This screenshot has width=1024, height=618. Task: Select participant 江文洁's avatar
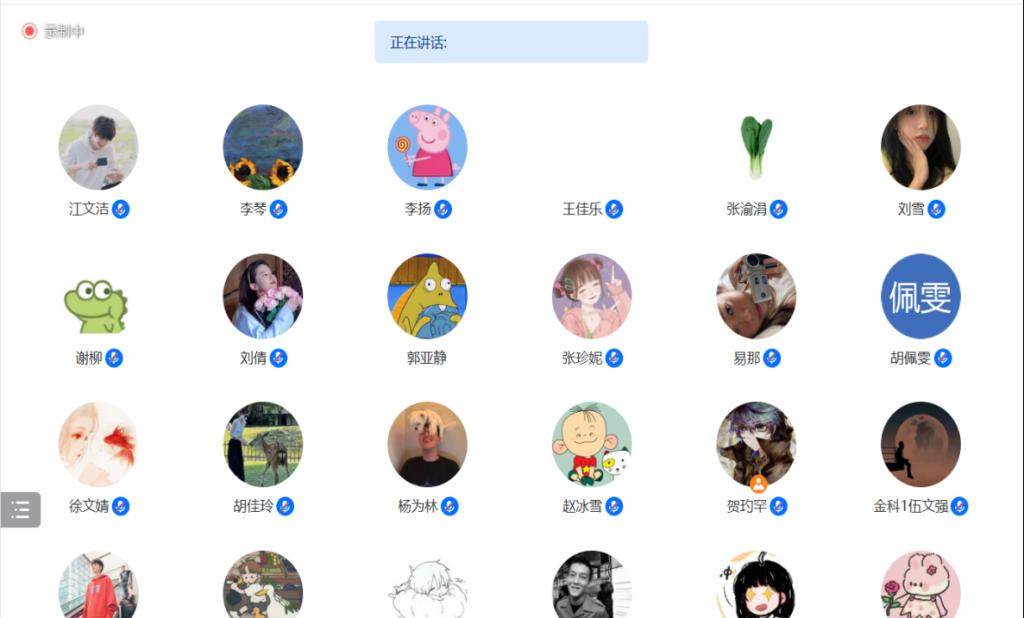pyautogui.click(x=98, y=147)
